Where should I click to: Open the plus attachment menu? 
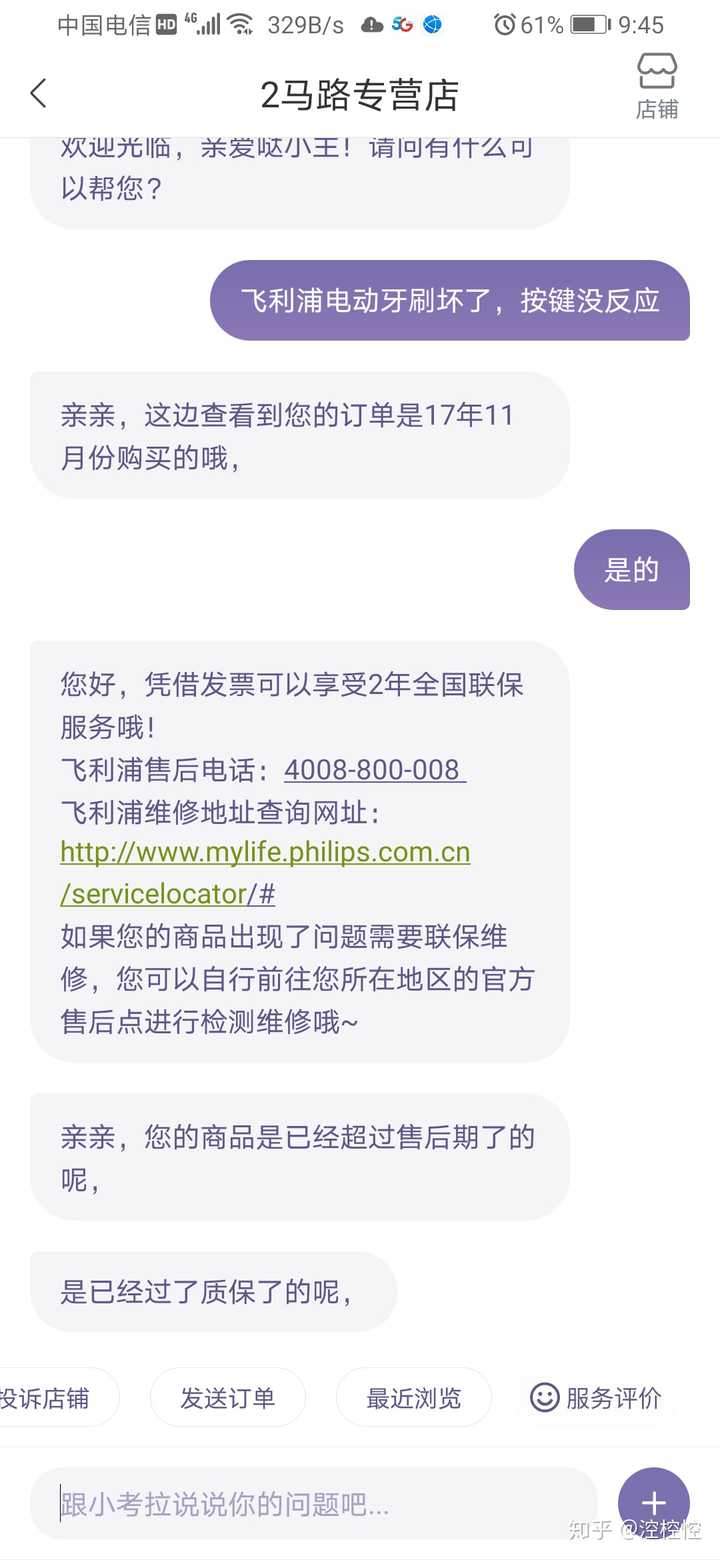653,1503
